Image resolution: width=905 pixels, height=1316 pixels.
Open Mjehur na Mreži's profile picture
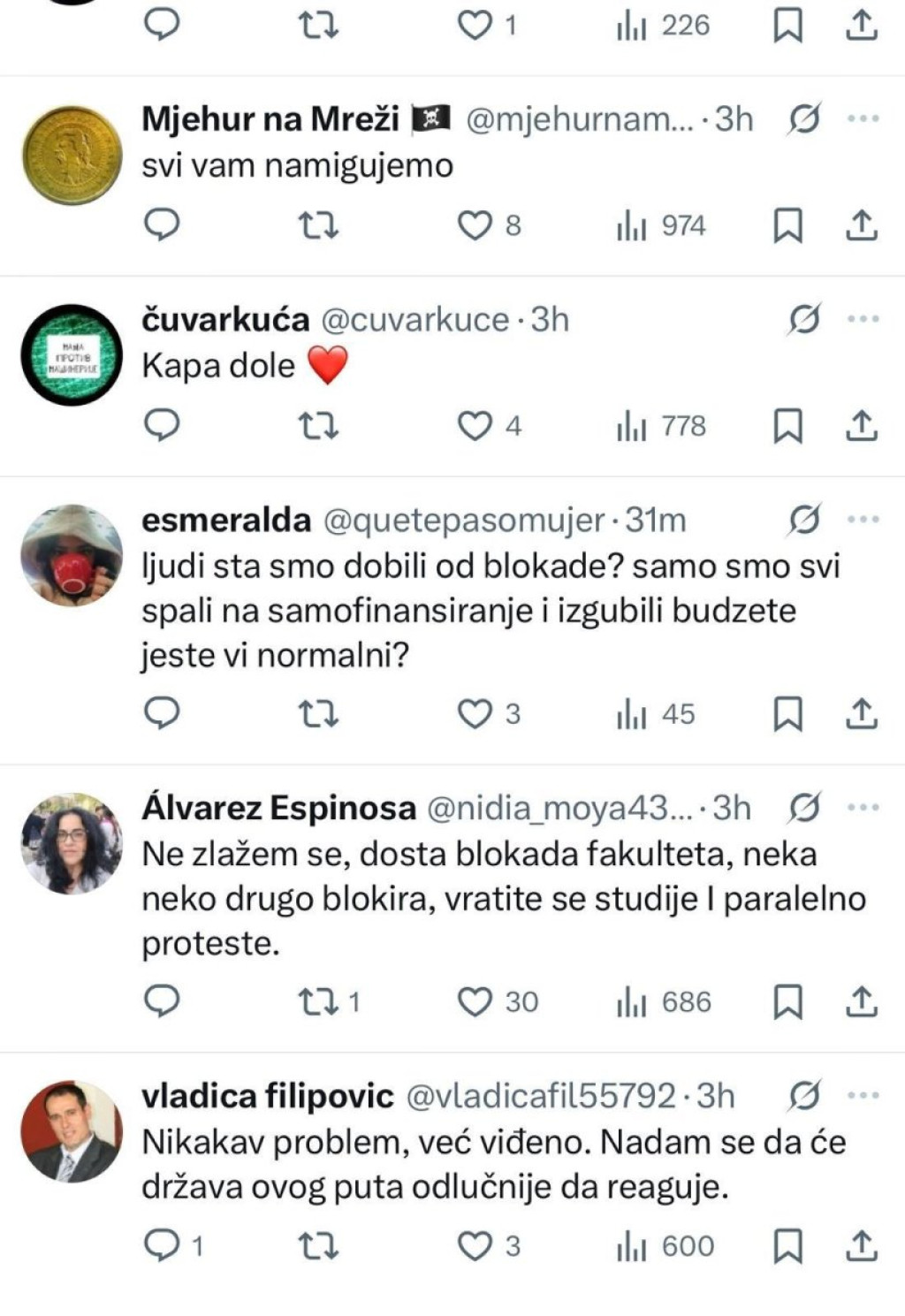[x=72, y=156]
